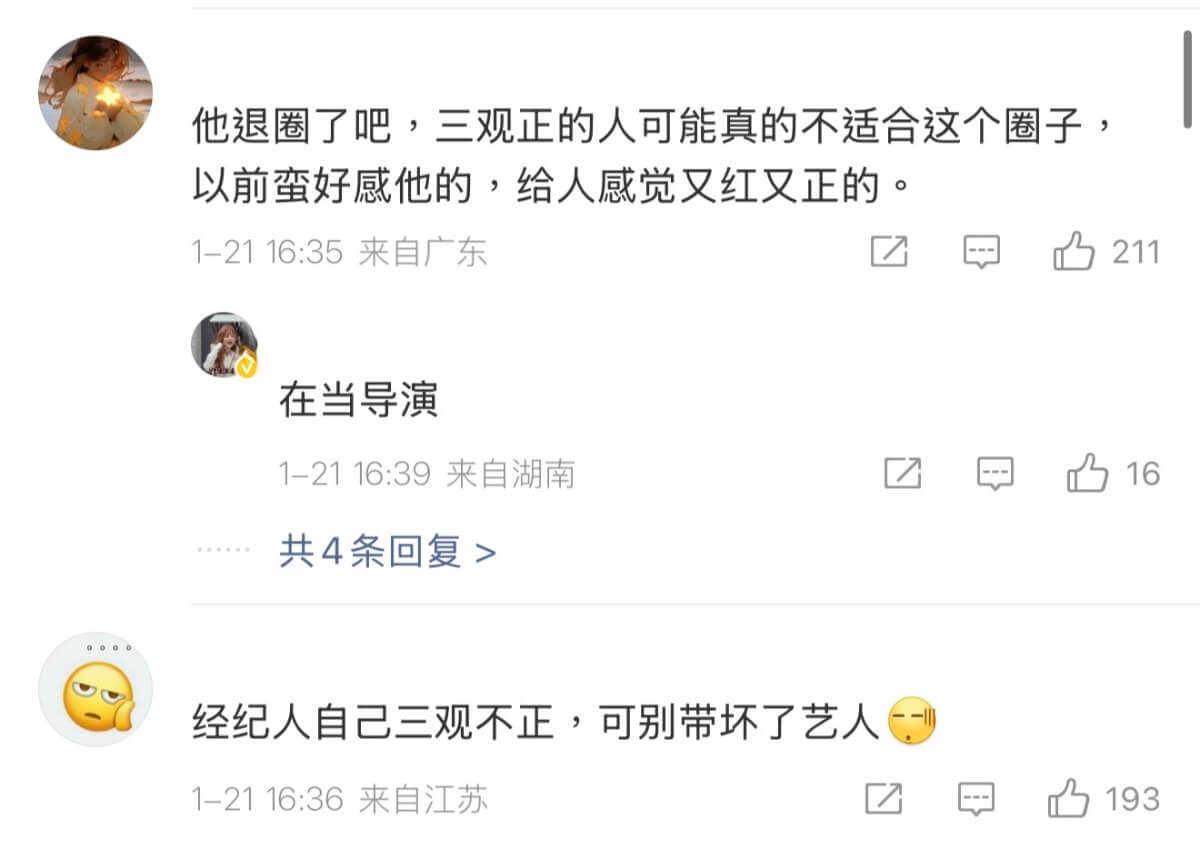The height and width of the screenshot is (850, 1200).
Task: Like the comment about 经纪人 from 江苏
Action: (x=1069, y=799)
